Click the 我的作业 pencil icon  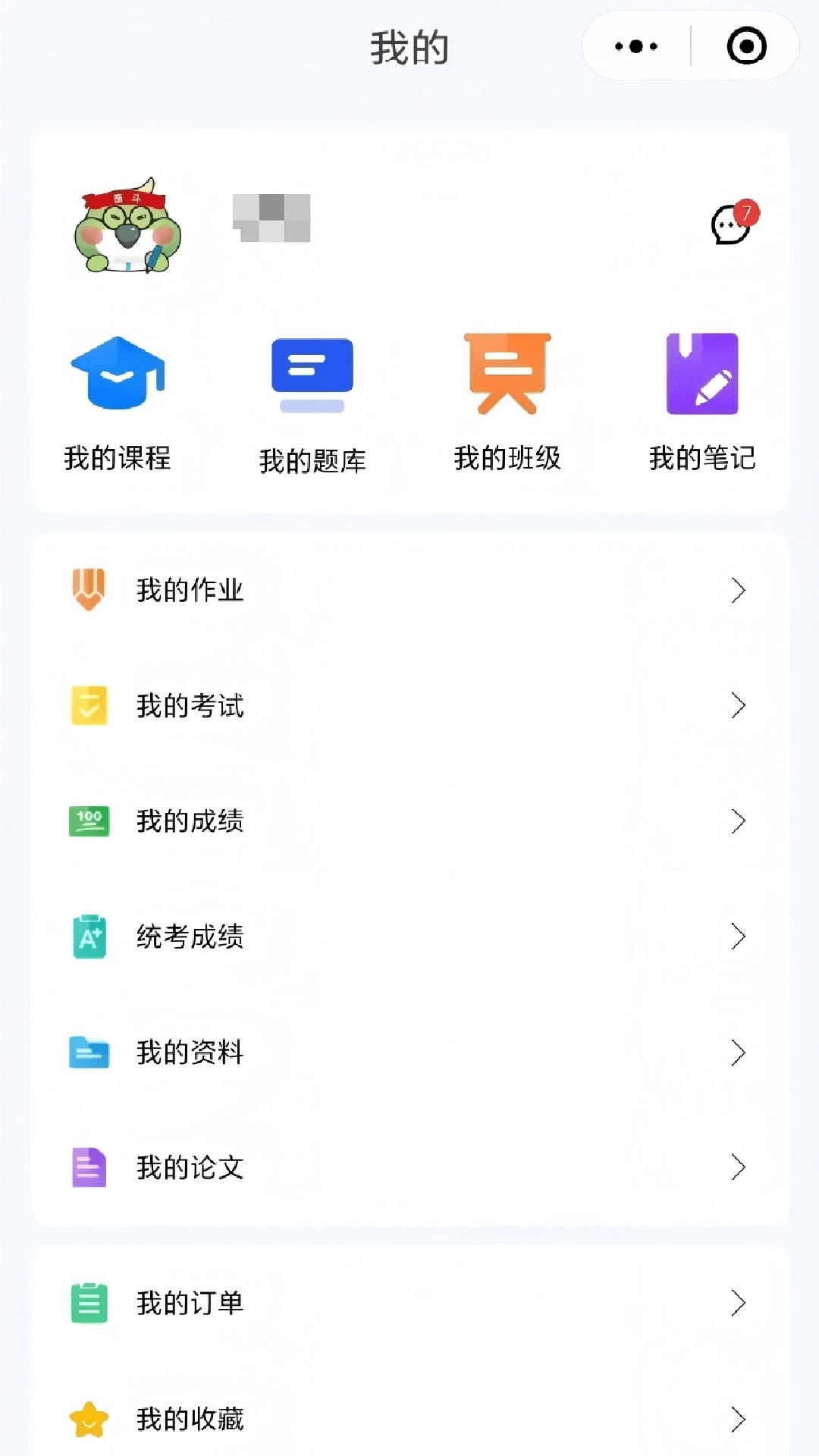point(88,589)
